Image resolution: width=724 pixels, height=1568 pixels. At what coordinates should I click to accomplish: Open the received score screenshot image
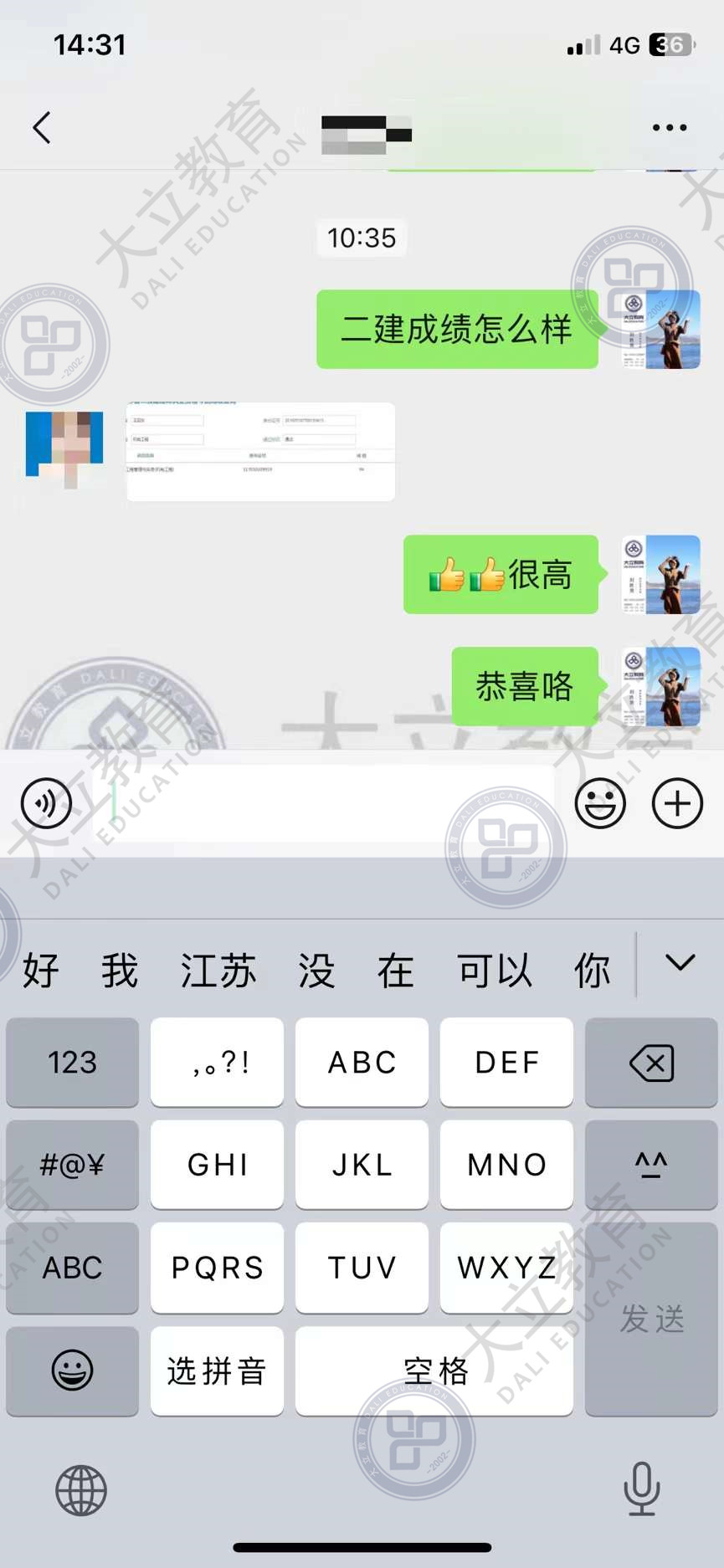(x=260, y=452)
